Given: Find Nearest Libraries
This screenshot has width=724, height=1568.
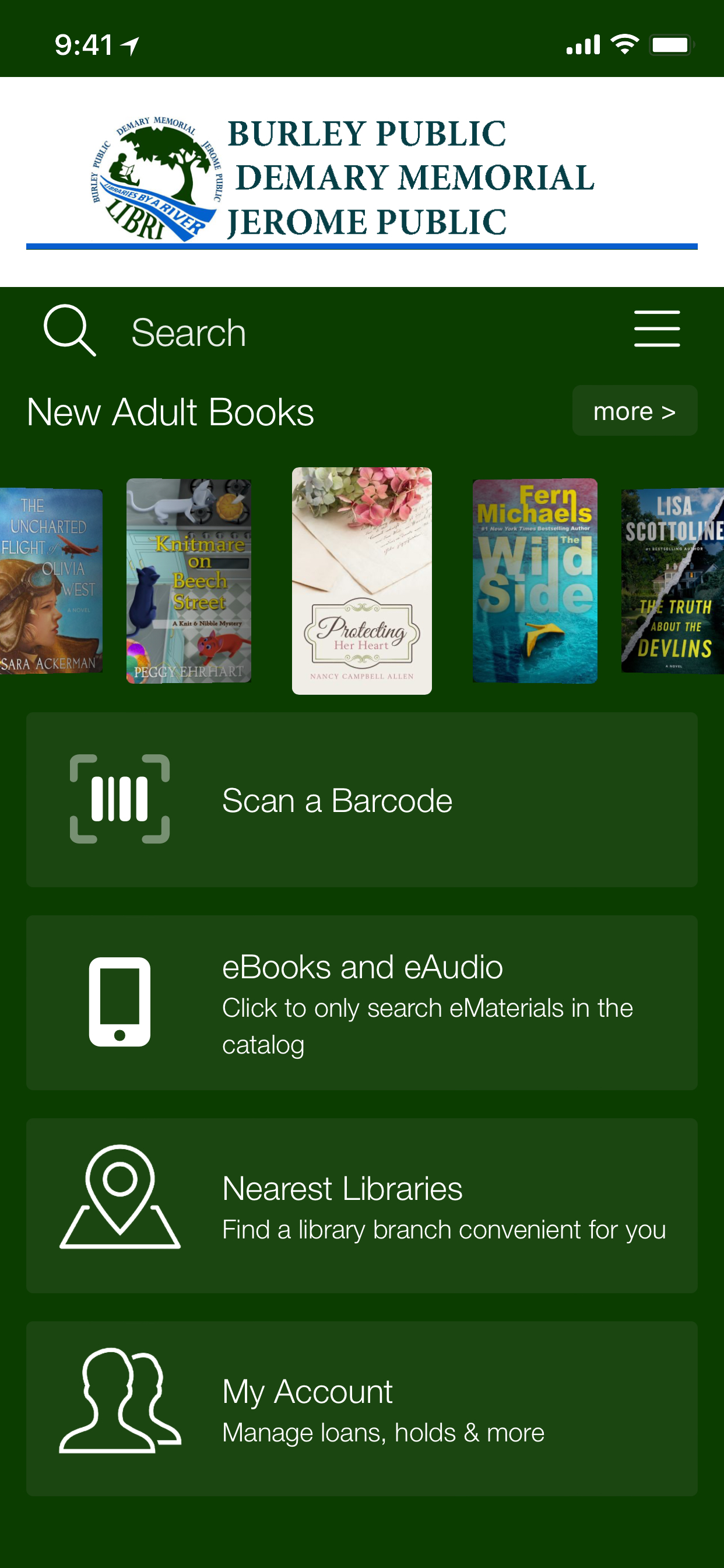Looking at the screenshot, I should pyautogui.click(x=361, y=1205).
